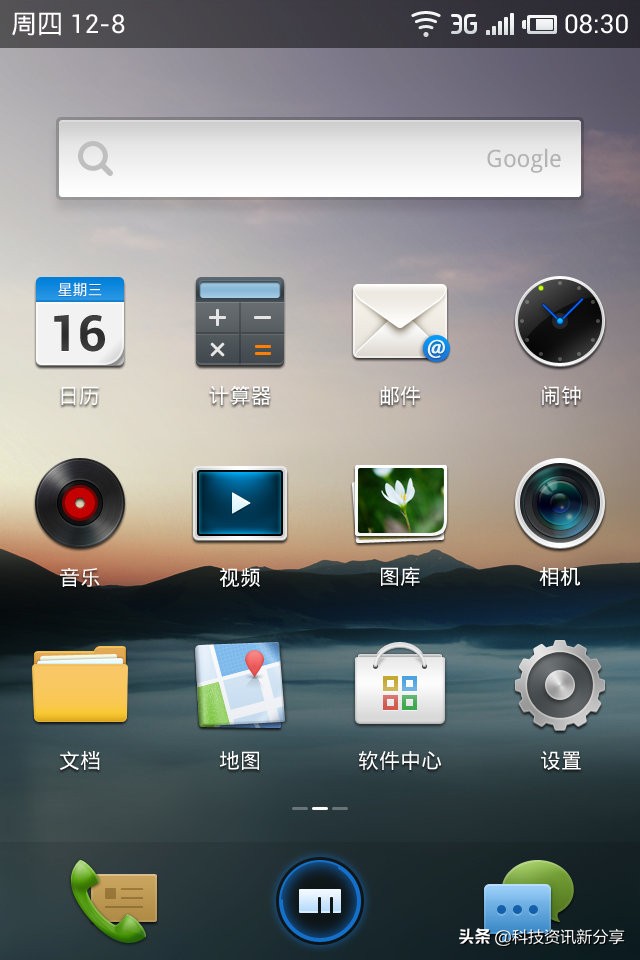Image resolution: width=640 pixels, height=960 pixels.
Task: Open the 视频 video app
Action: coord(240,503)
